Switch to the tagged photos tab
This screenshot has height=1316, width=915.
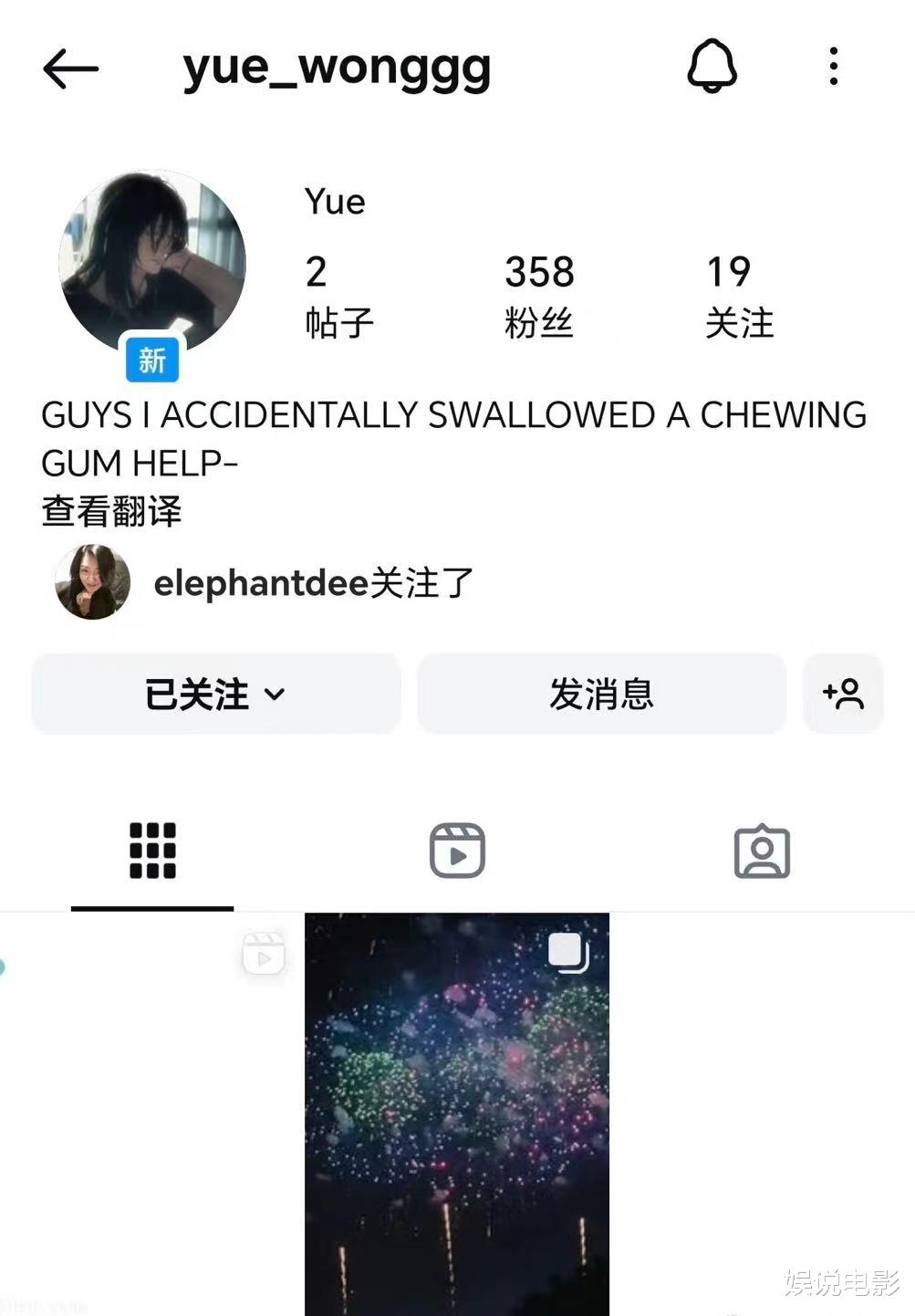click(x=762, y=851)
